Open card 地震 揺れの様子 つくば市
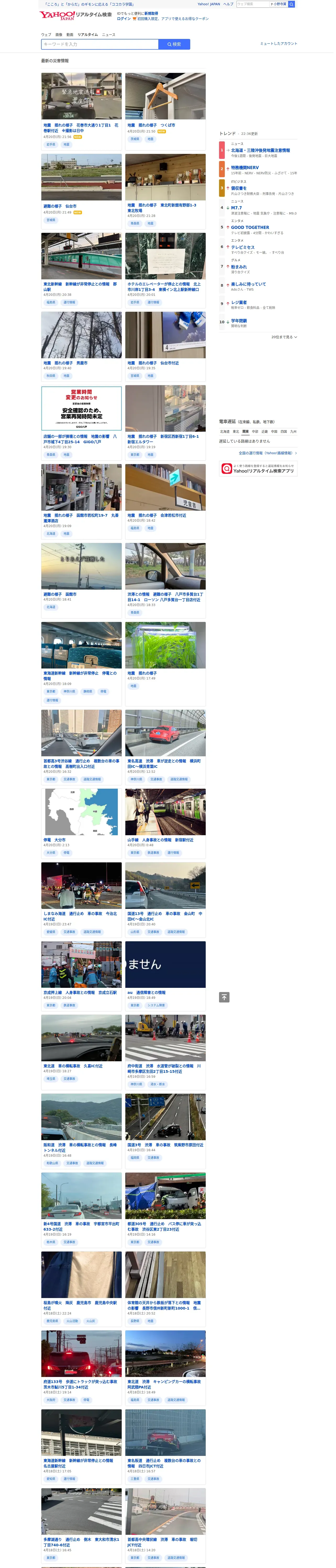The image size is (336, 1568). tap(165, 111)
